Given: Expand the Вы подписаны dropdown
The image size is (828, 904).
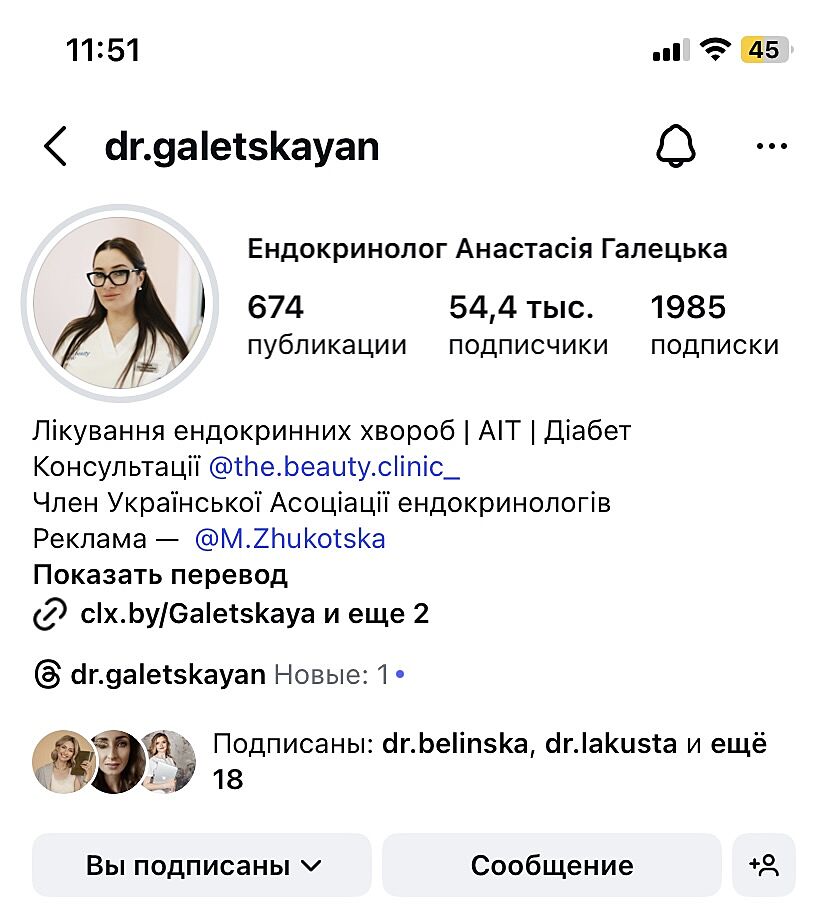Looking at the screenshot, I should click(x=202, y=865).
